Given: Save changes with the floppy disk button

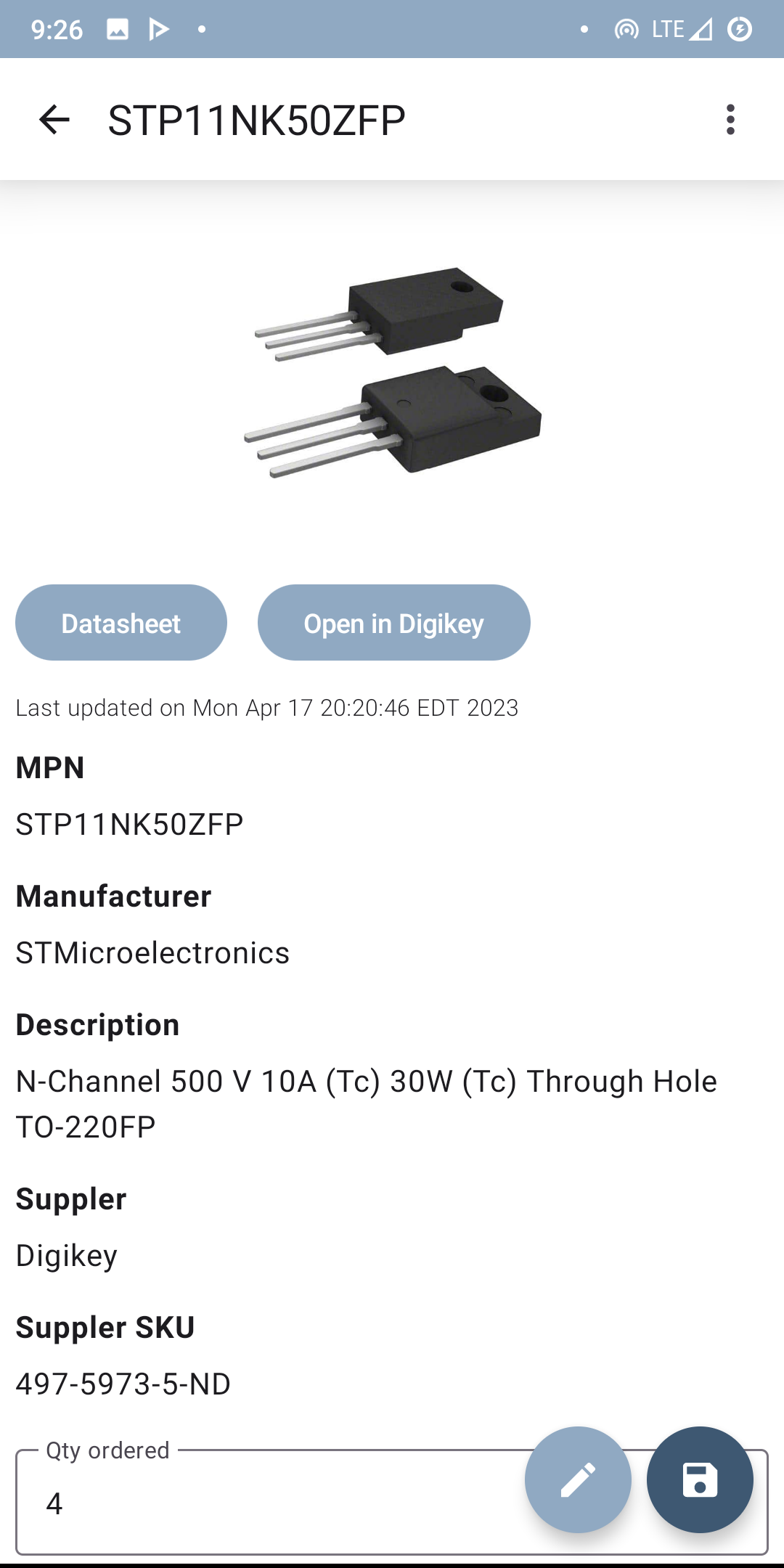Looking at the screenshot, I should point(700,1479).
